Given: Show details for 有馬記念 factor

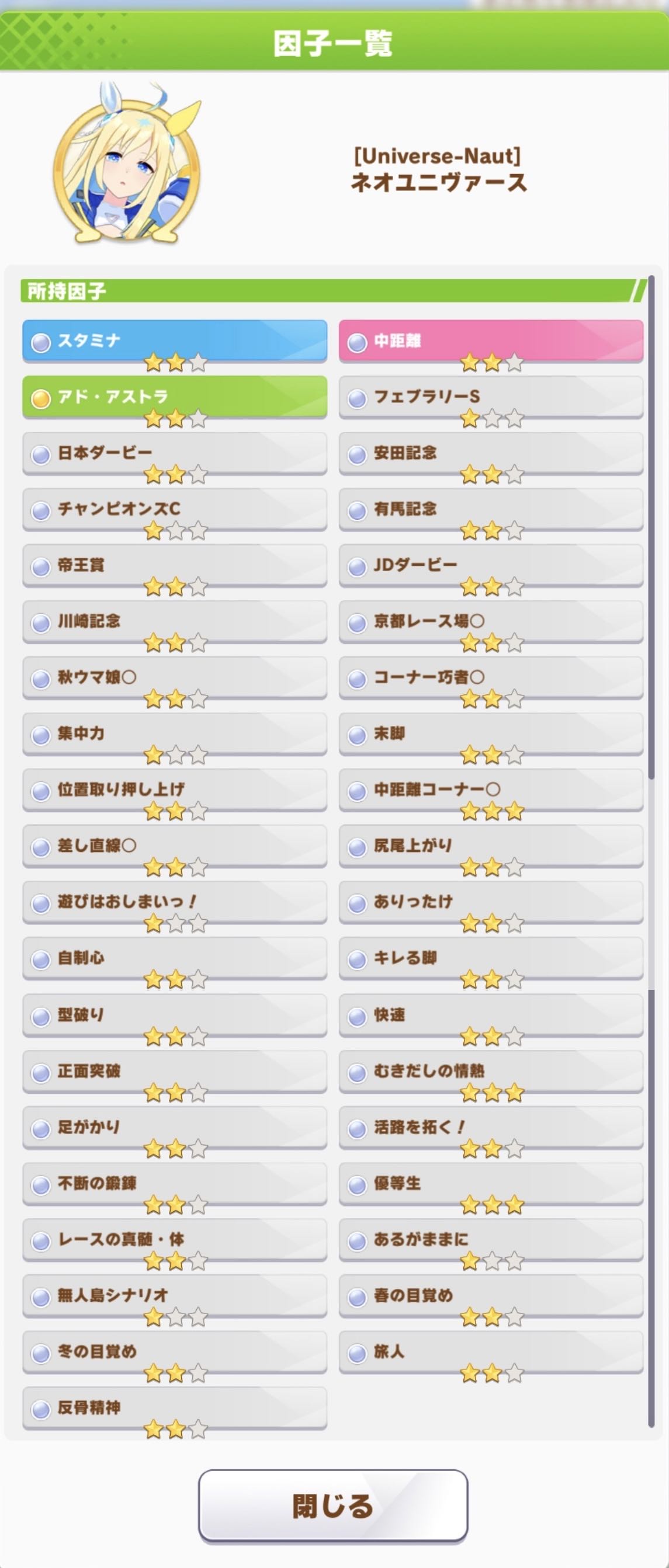Looking at the screenshot, I should pyautogui.click(x=491, y=509).
